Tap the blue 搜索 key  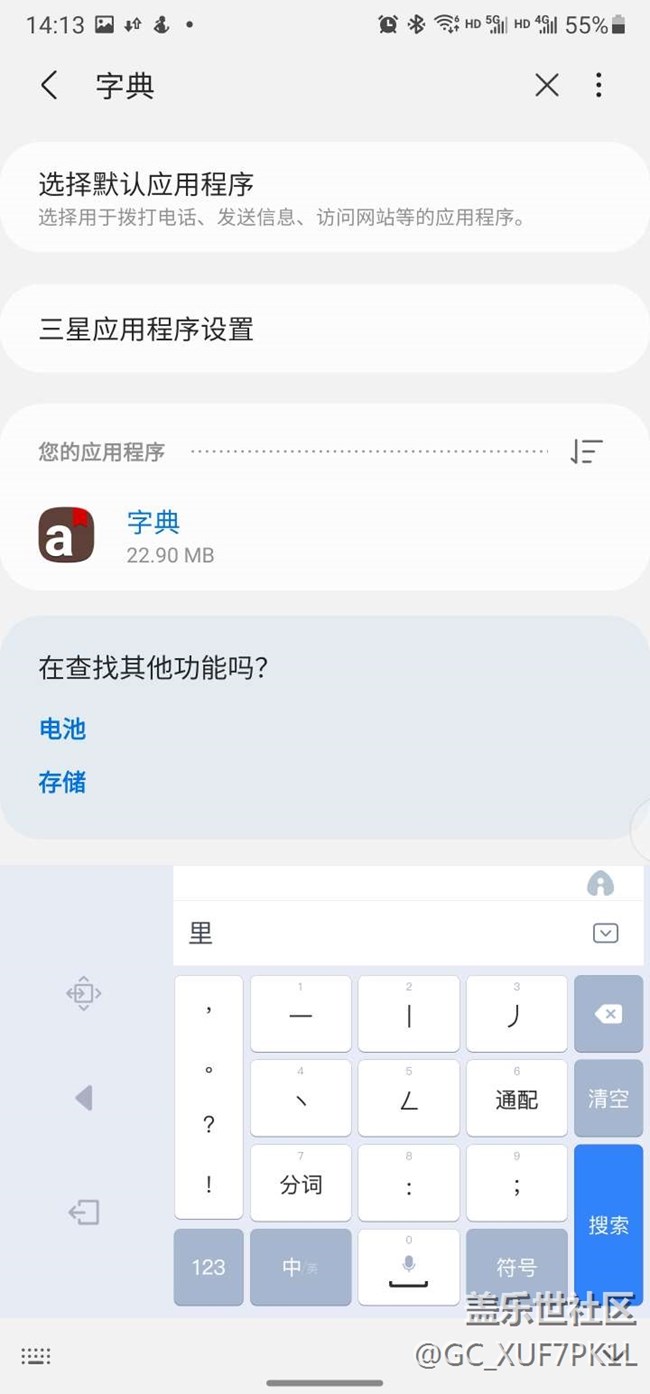(608, 1225)
